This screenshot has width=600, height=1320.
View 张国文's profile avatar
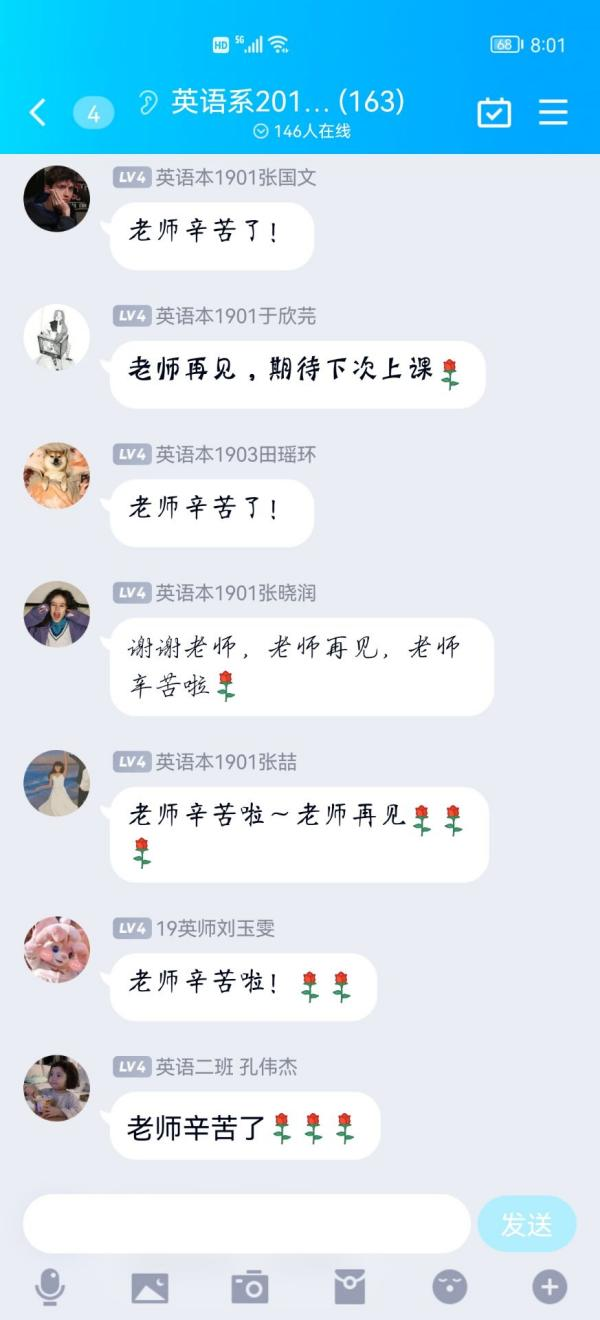[x=57, y=198]
